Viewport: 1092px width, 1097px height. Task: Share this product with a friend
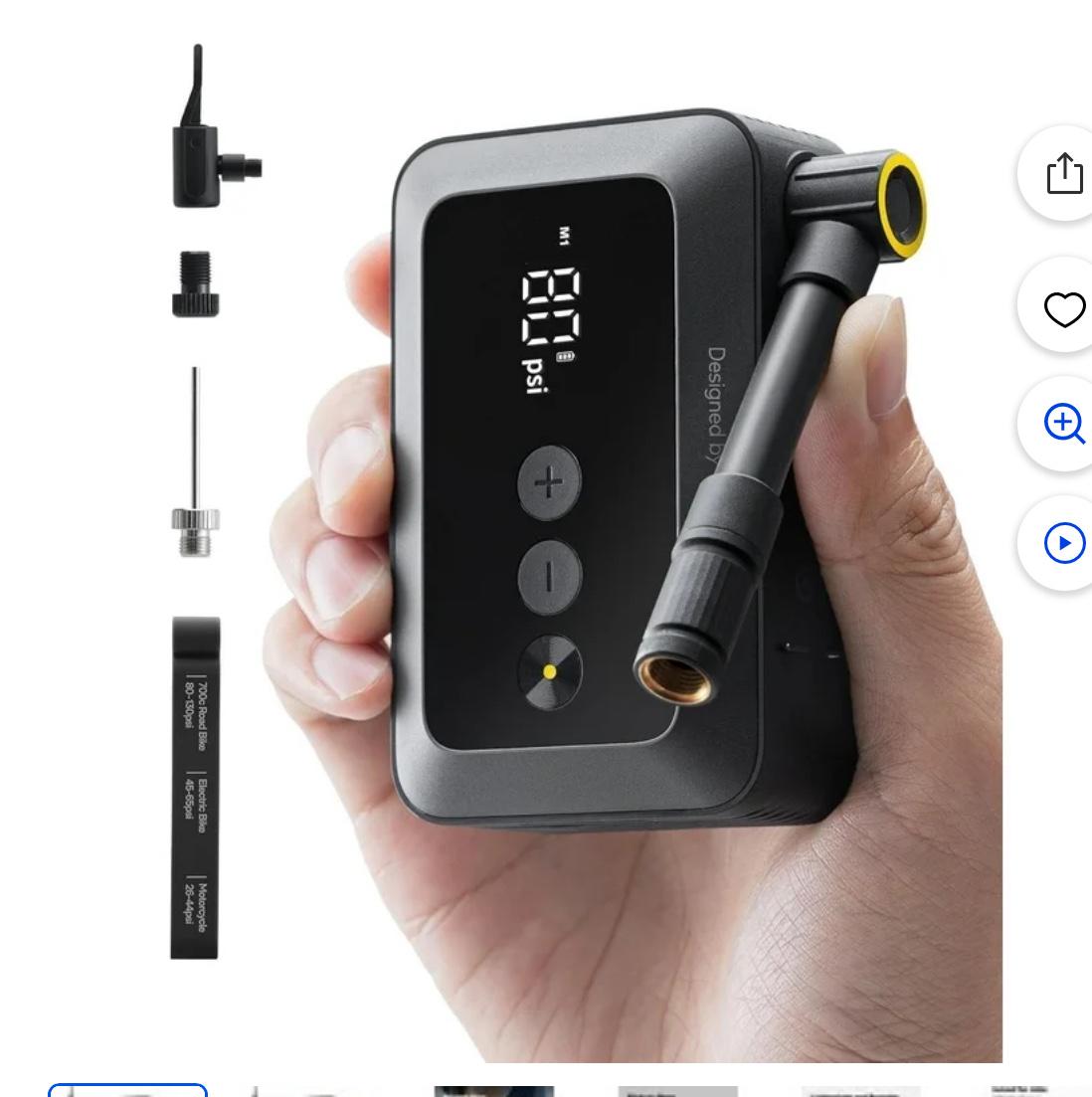[x=1066, y=172]
